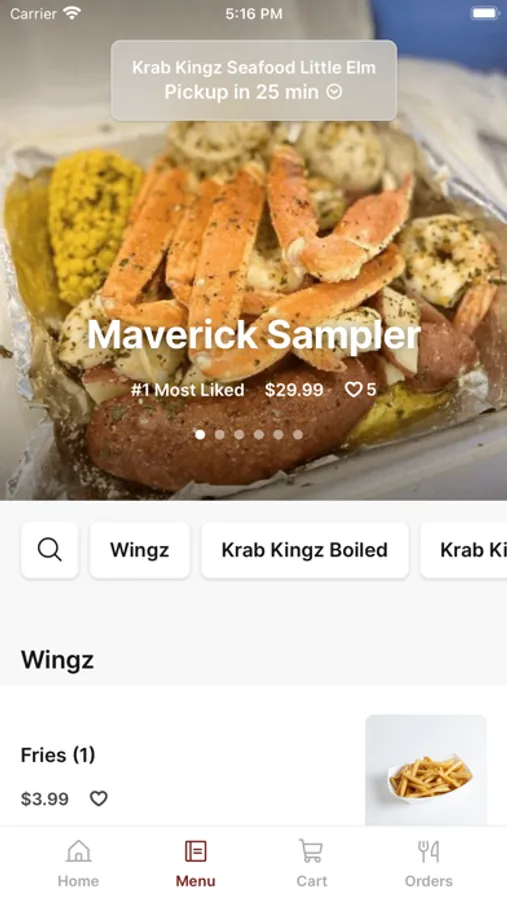Screen dimensions: 507x900
Task: Open the Cart tab
Action: [311, 863]
